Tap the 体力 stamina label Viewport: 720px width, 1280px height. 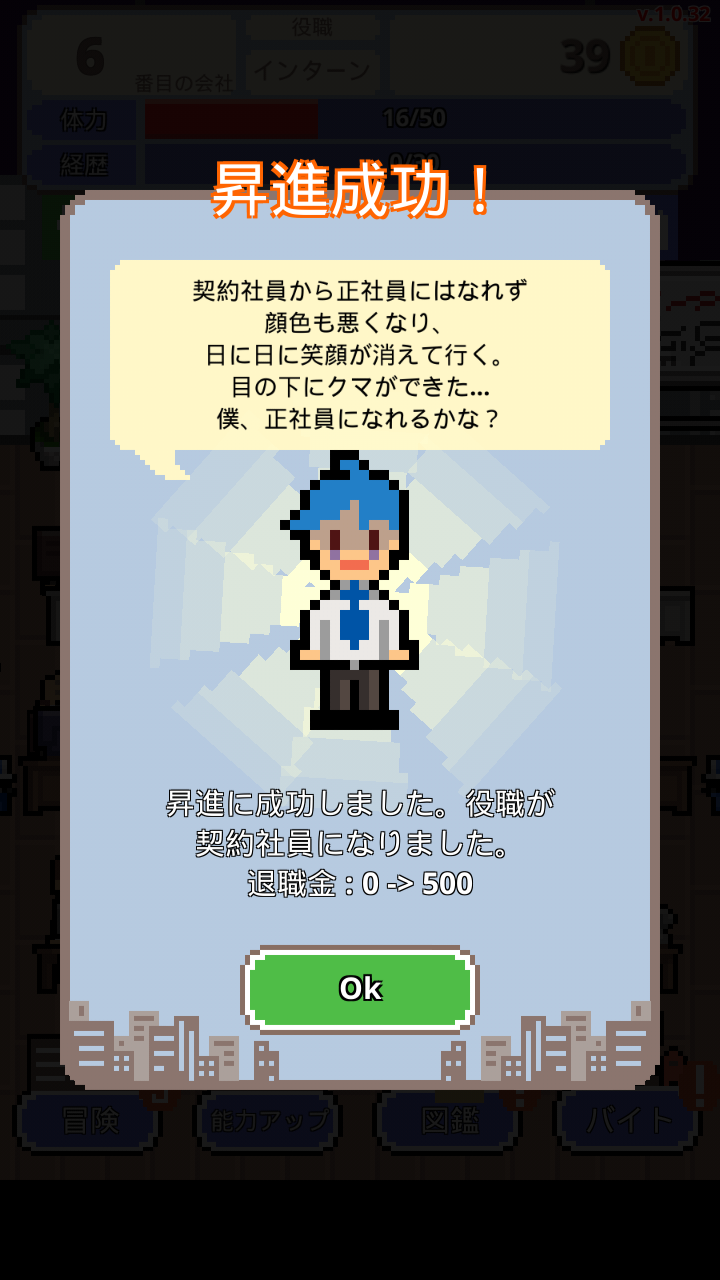click(83, 120)
